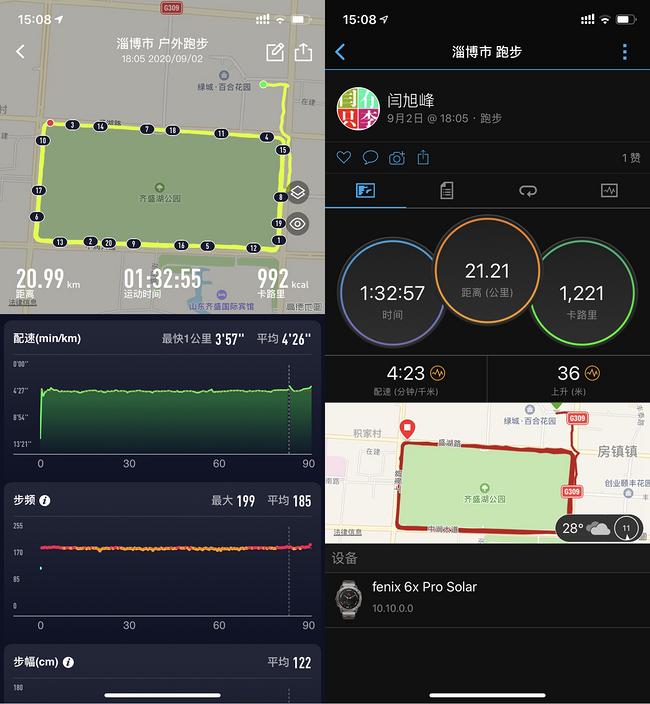This screenshot has height=704, width=650.
Task: Open the fenix 6x Pro Solar device row
Action: (487, 597)
